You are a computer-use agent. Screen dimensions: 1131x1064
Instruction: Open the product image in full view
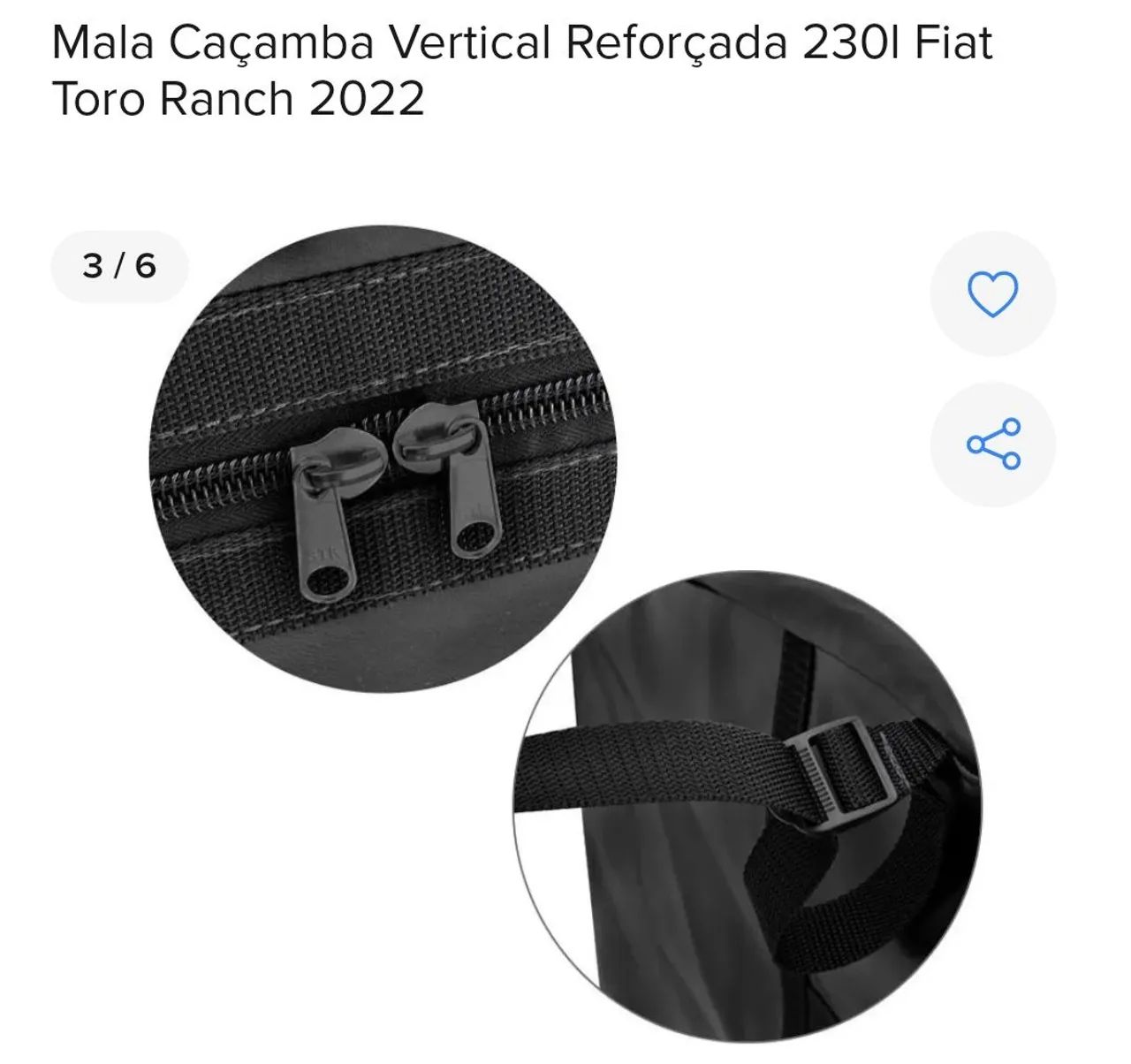(x=565, y=619)
